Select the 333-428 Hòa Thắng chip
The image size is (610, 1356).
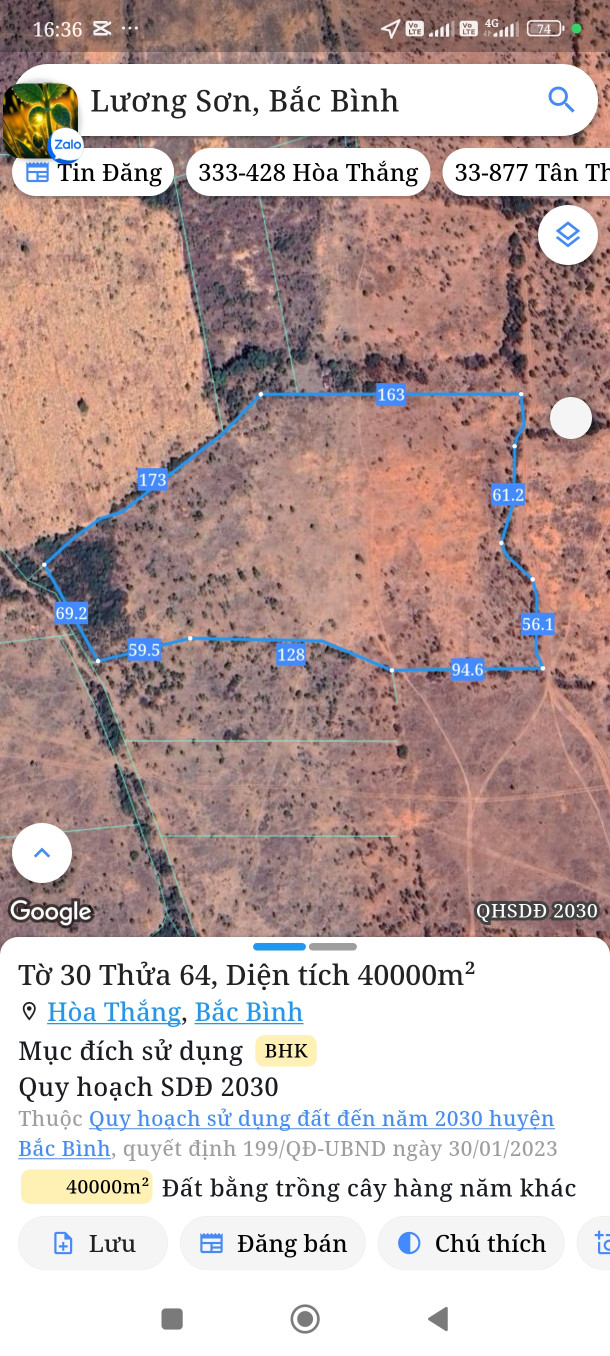308,173
